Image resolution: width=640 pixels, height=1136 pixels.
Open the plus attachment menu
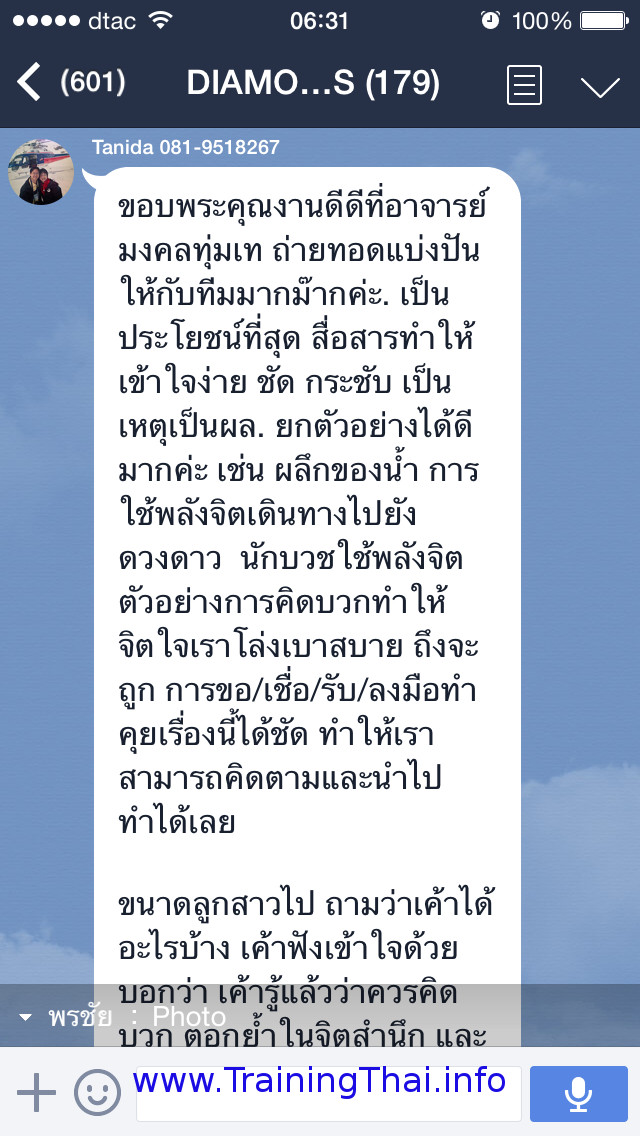pos(36,1092)
